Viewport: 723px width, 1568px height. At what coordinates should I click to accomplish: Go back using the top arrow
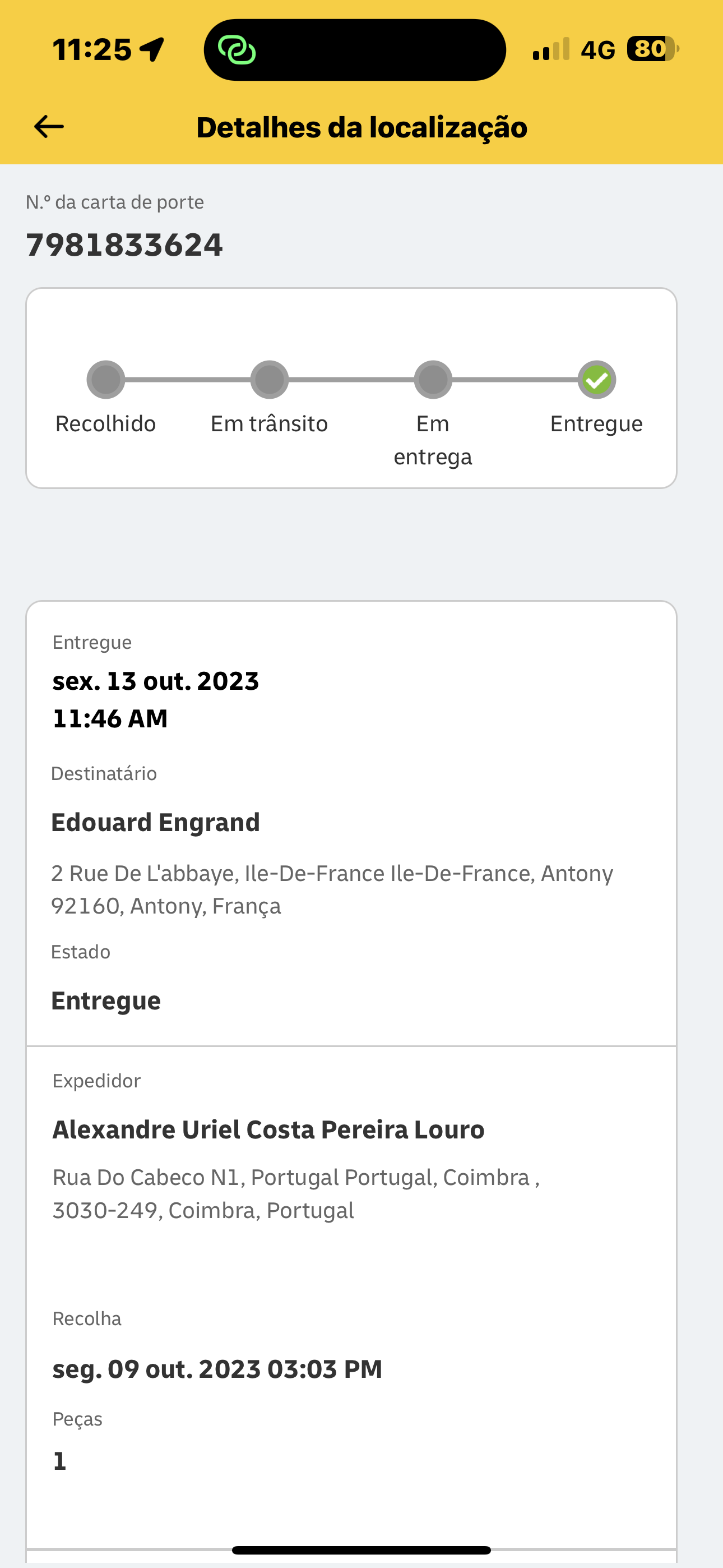[x=49, y=127]
